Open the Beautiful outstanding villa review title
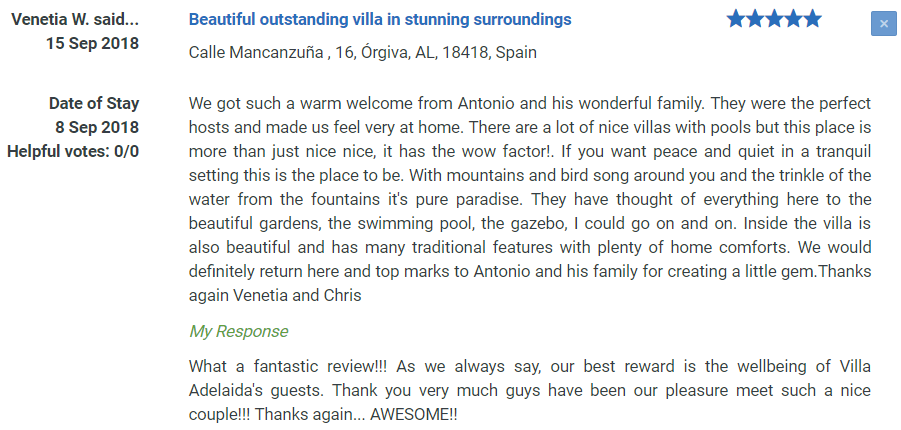Image resolution: width=901 pixels, height=430 pixels. point(380,20)
